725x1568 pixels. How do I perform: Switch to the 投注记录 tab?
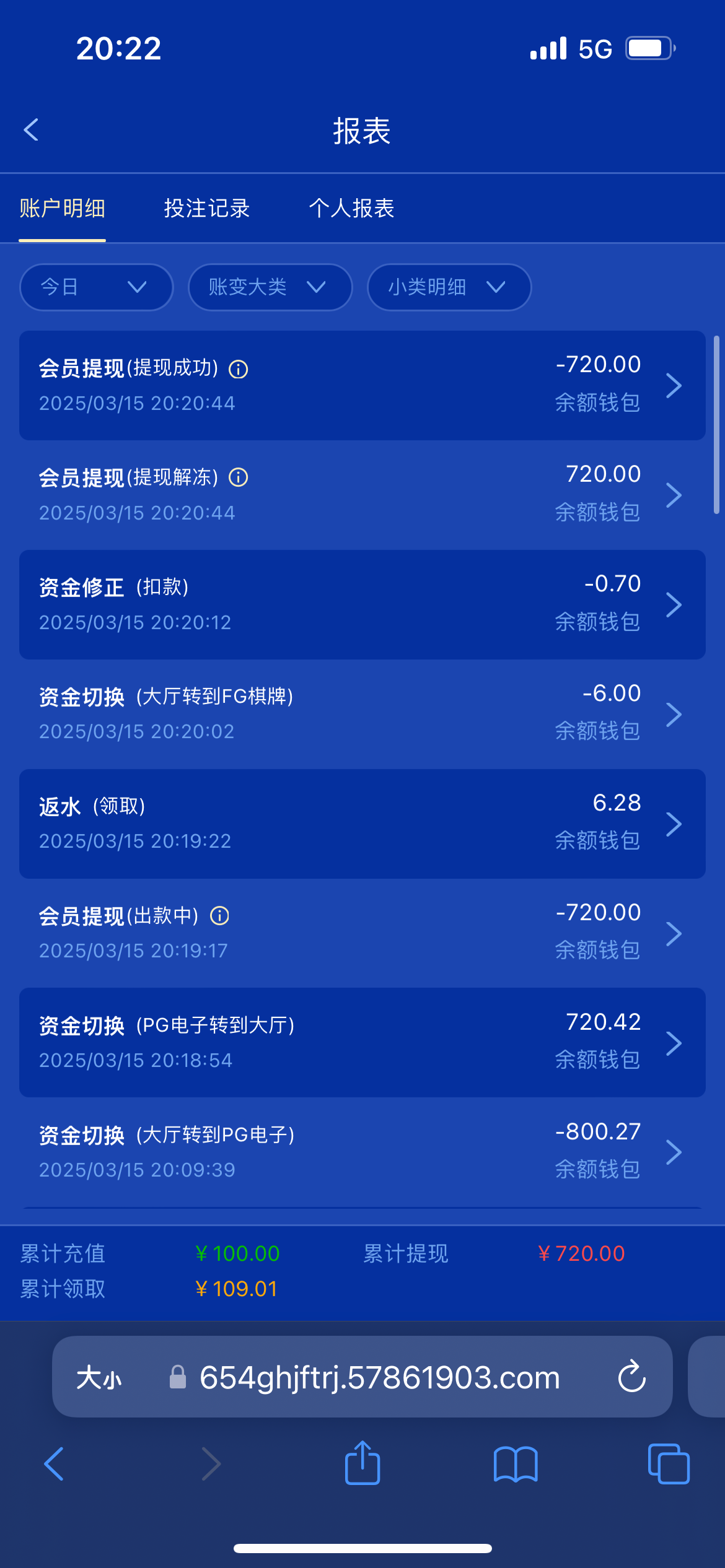tap(206, 208)
